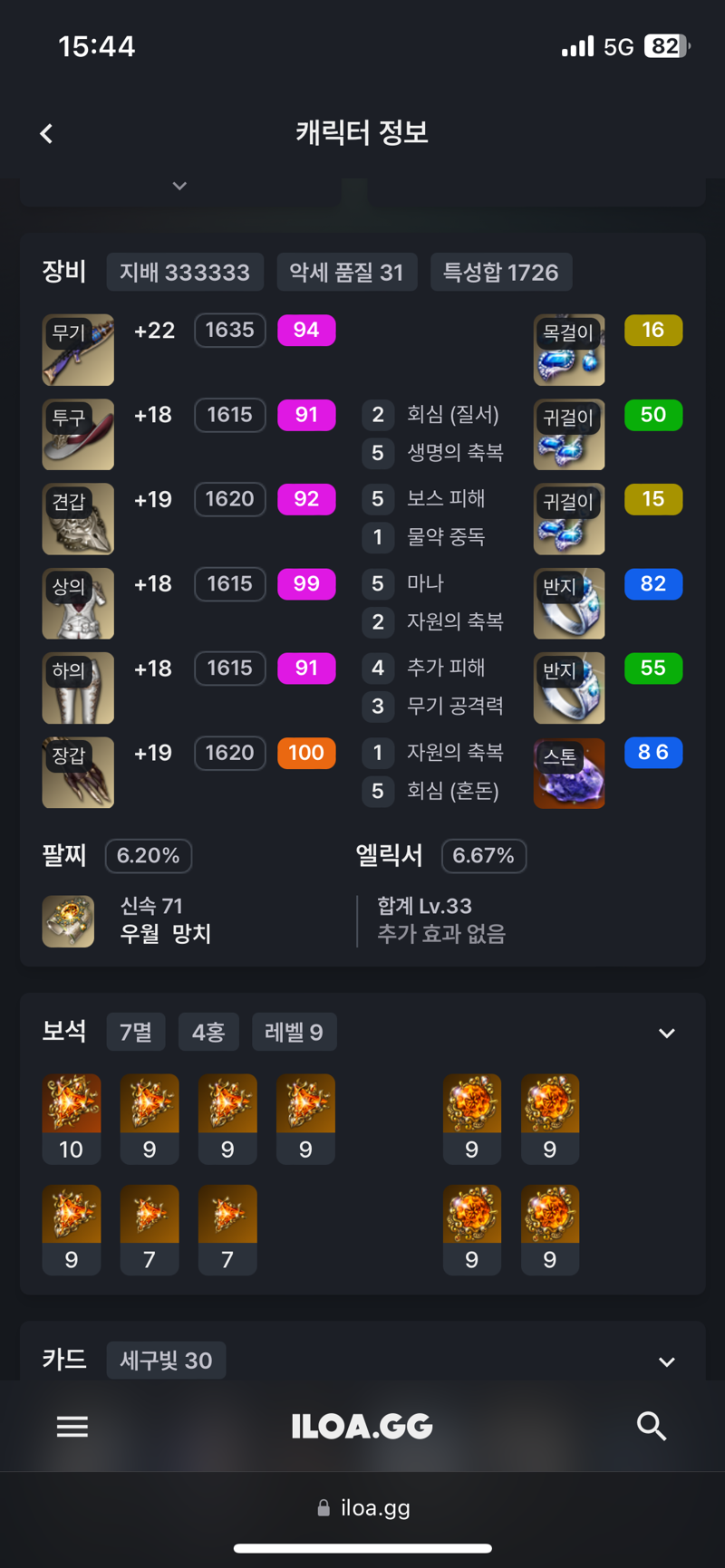Tap the ILOA.GG logo to go home

point(362,1427)
